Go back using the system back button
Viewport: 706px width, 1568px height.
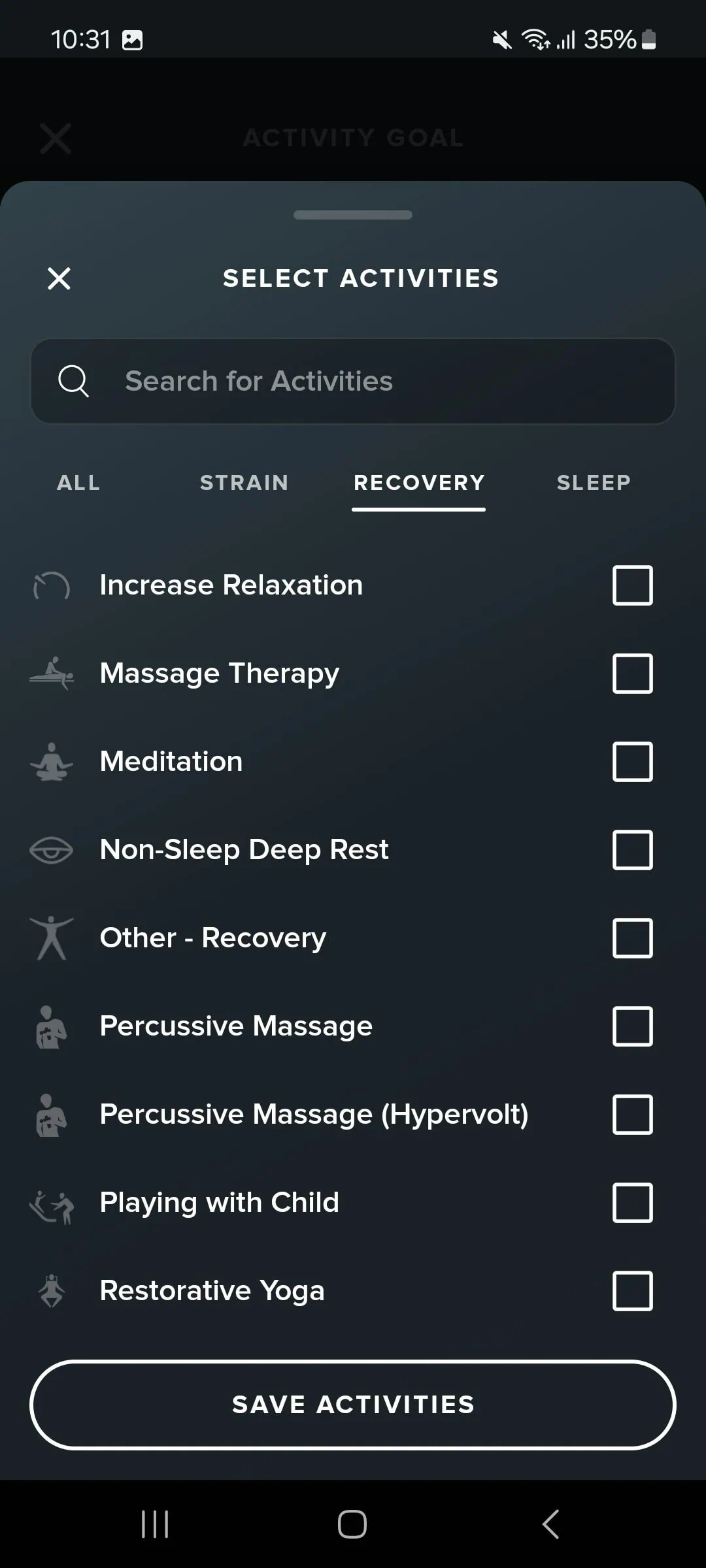550,1524
